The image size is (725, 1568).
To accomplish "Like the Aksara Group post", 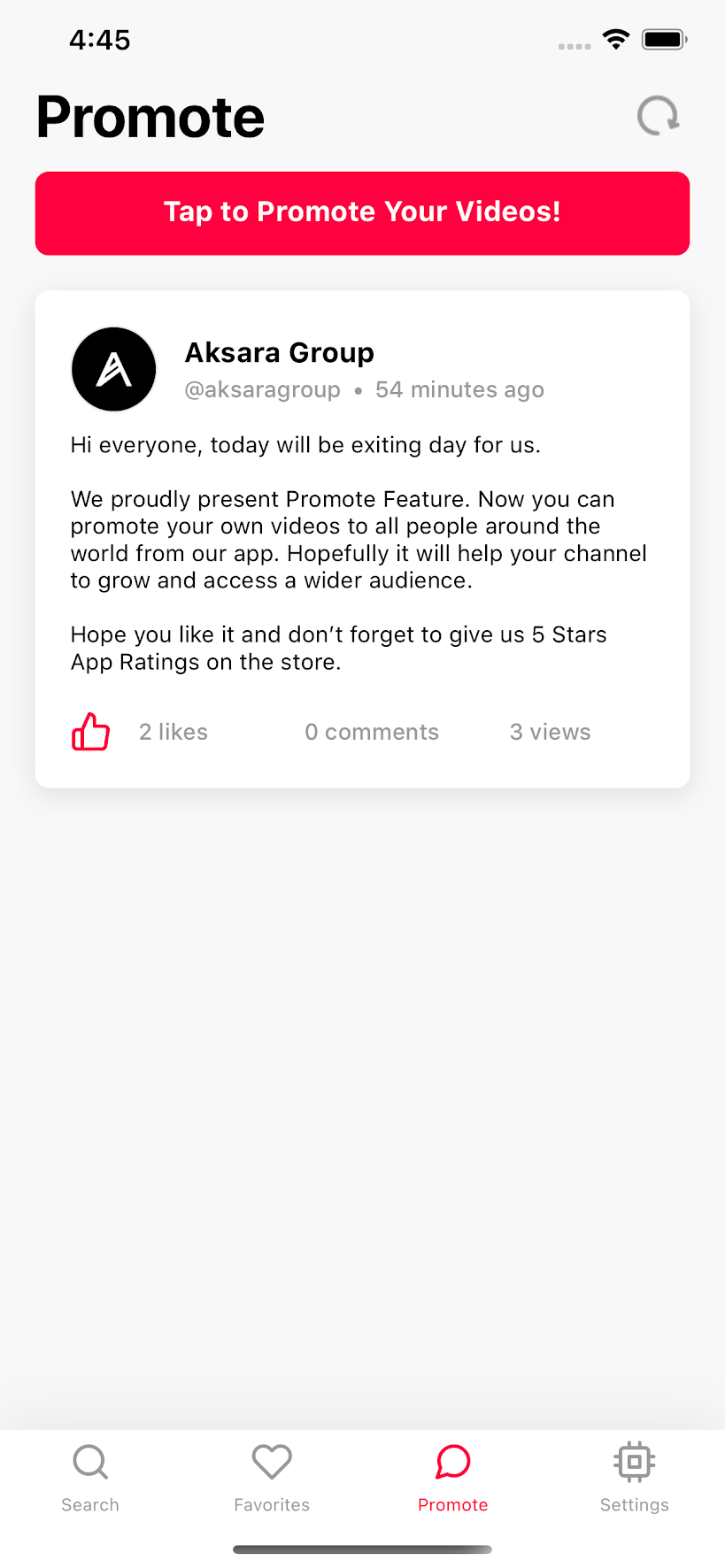I will 90,732.
